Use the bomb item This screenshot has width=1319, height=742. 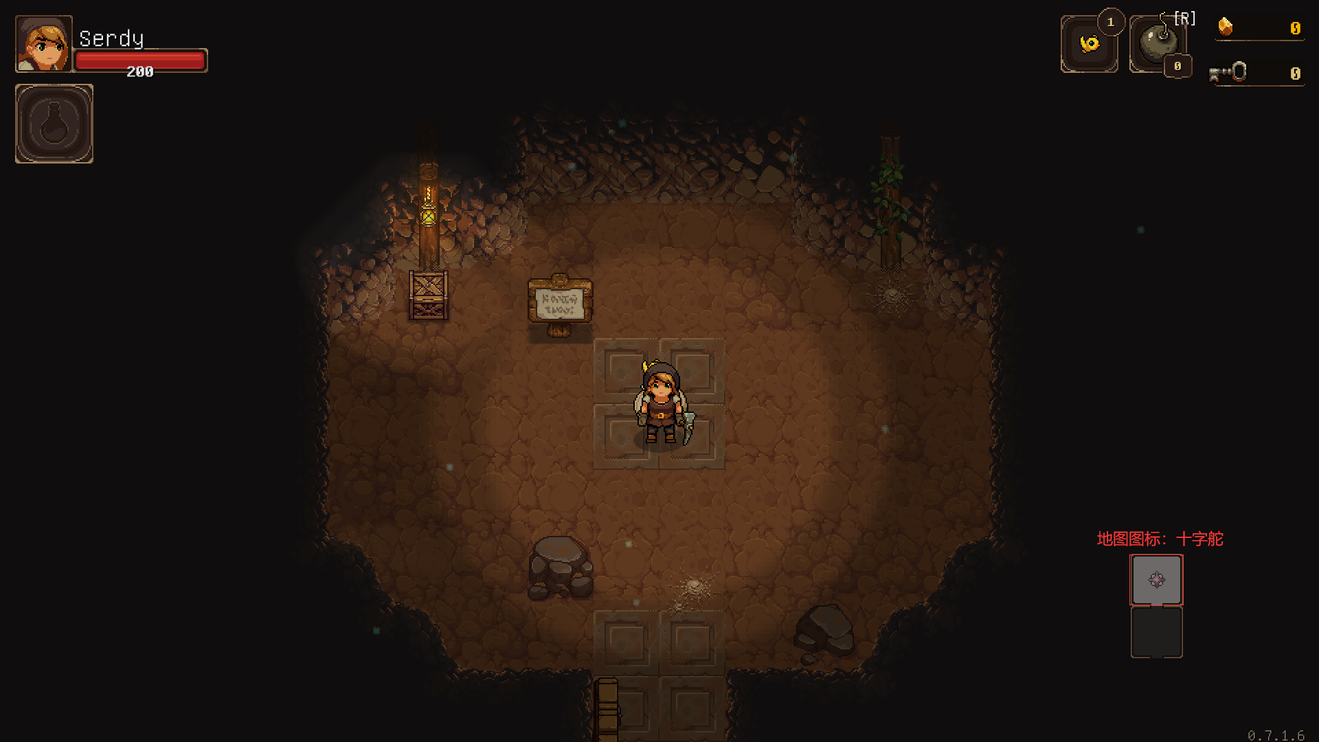pyautogui.click(x=1158, y=45)
